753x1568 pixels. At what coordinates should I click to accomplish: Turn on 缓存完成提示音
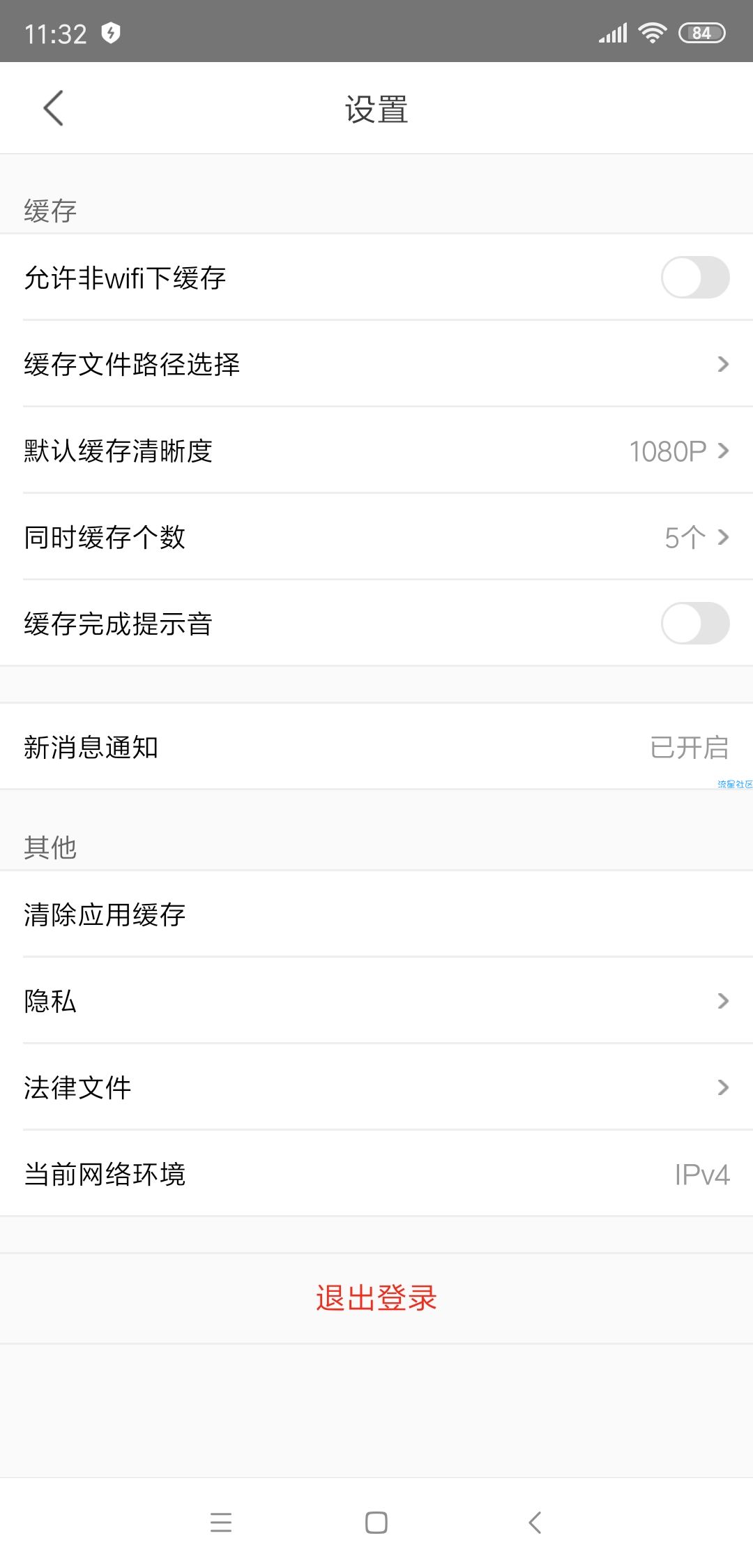tap(694, 624)
